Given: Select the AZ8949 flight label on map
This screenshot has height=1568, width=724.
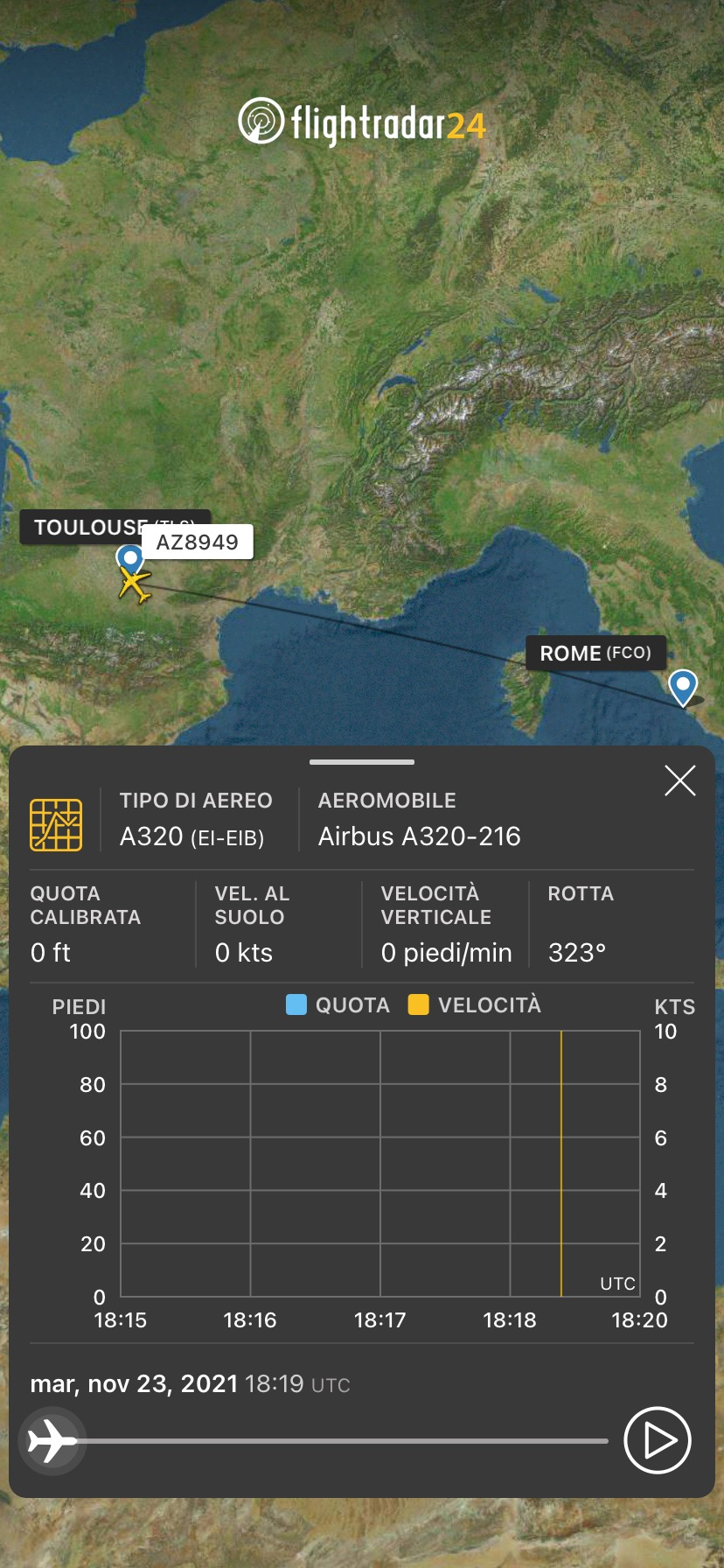Looking at the screenshot, I should (198, 542).
